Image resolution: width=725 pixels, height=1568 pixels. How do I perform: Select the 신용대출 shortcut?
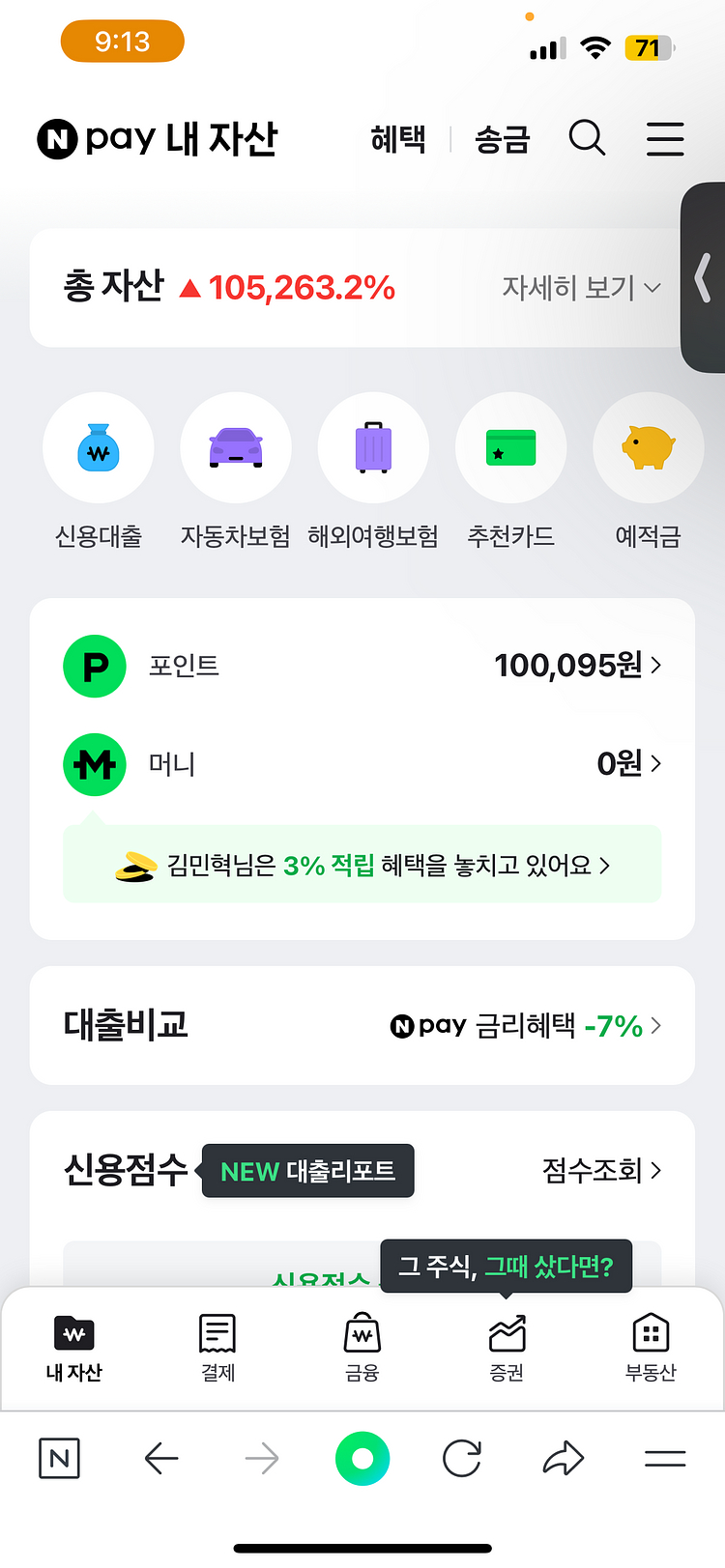pyautogui.click(x=99, y=470)
